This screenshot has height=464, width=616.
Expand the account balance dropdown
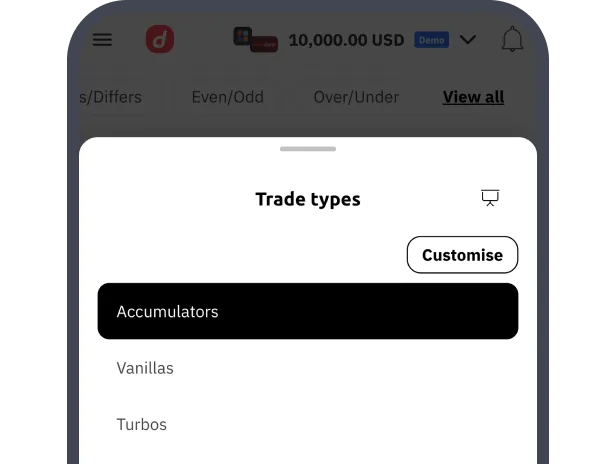tap(468, 40)
